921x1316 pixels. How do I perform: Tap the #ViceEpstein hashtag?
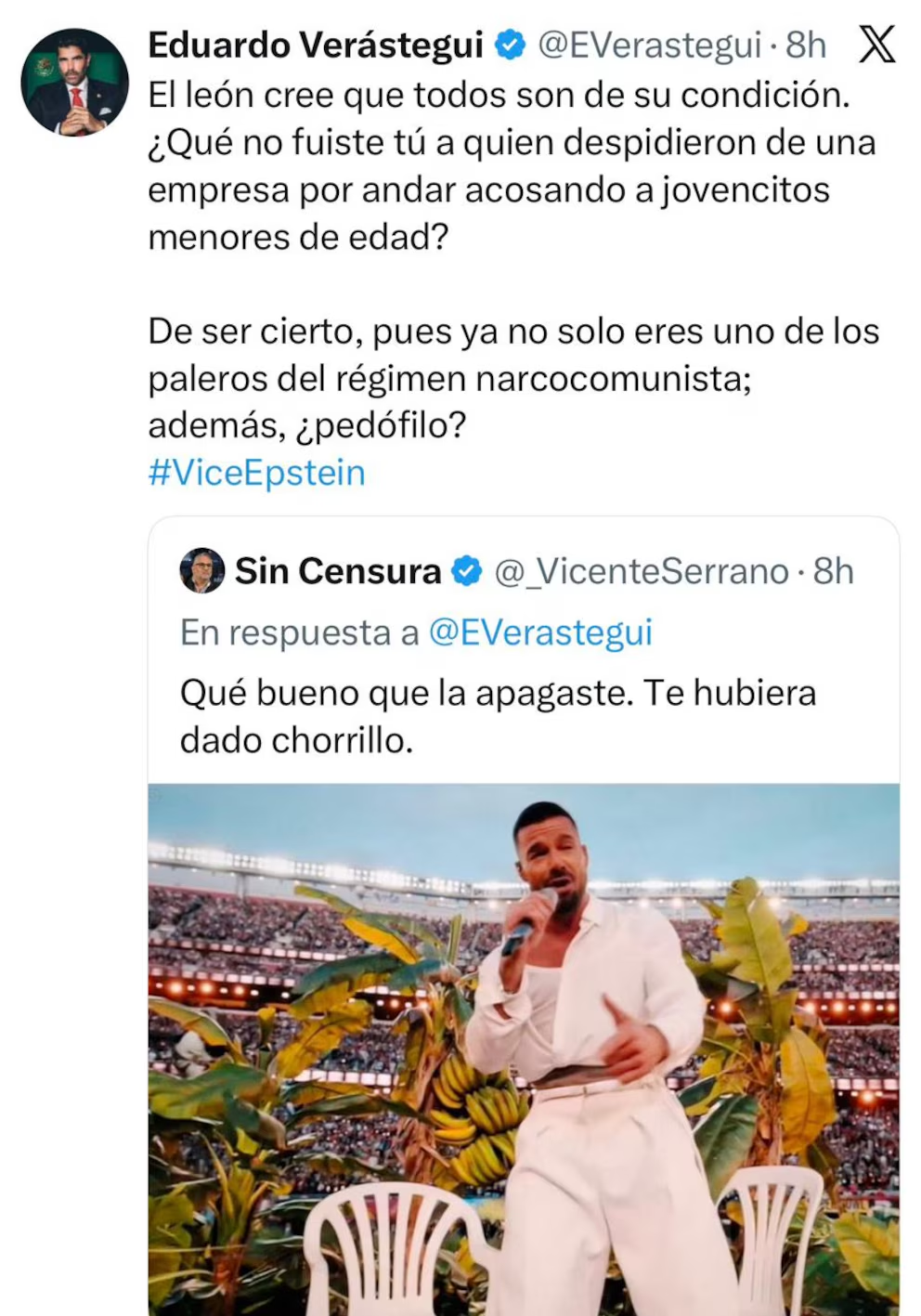pyautogui.click(x=256, y=473)
